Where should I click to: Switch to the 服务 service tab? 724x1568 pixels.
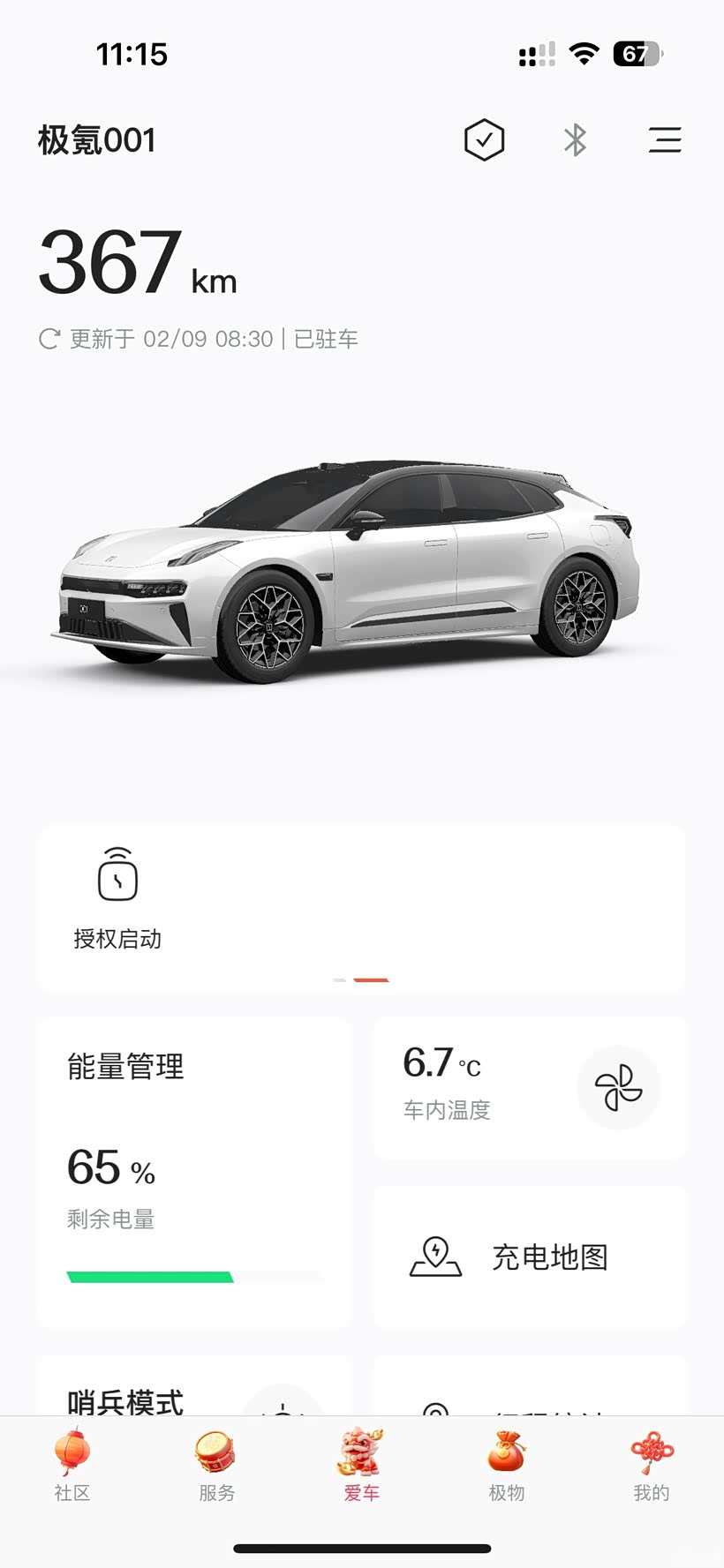pyautogui.click(x=216, y=1466)
